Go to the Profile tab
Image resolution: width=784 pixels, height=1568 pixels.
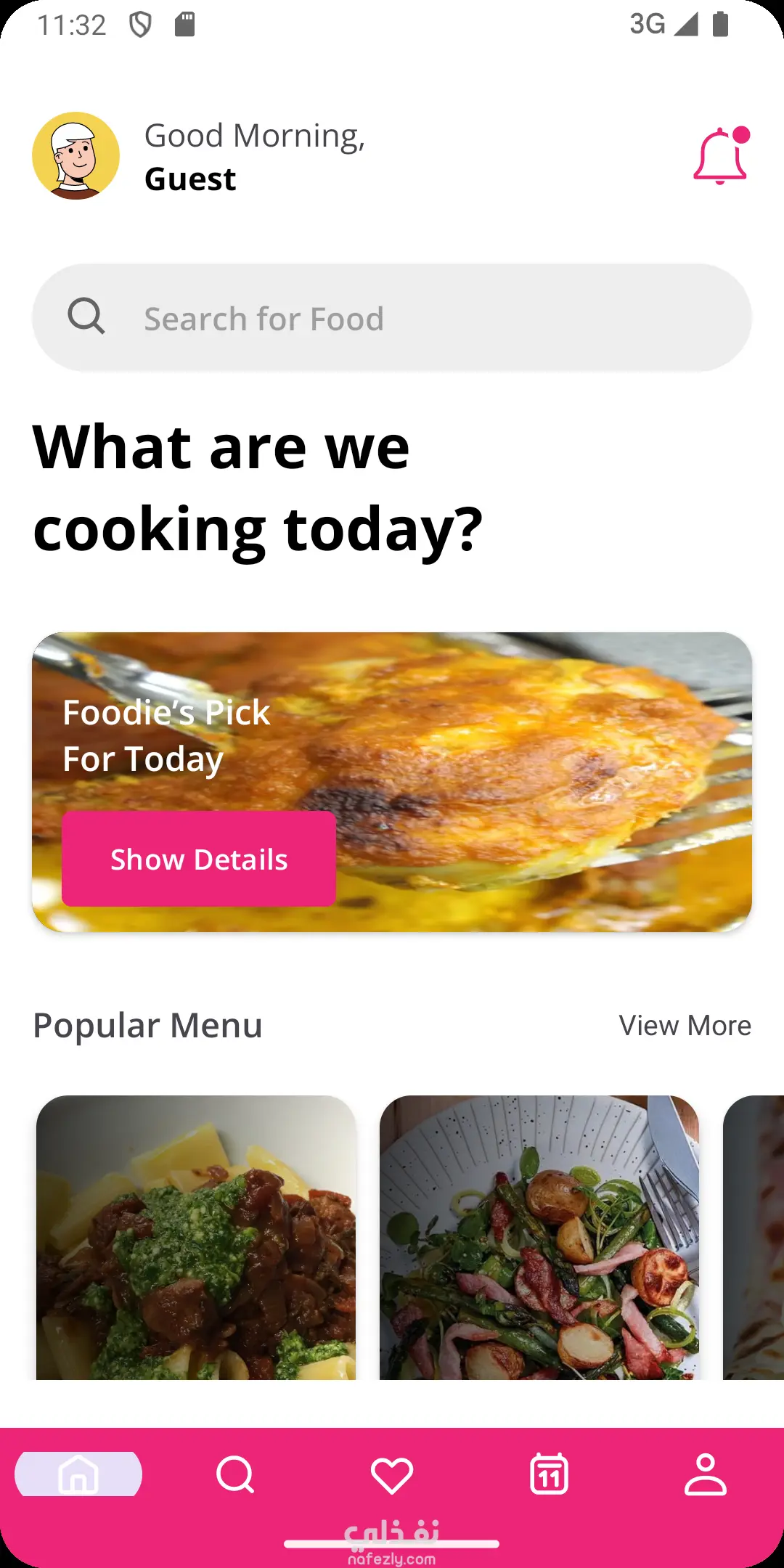pos(706,1474)
